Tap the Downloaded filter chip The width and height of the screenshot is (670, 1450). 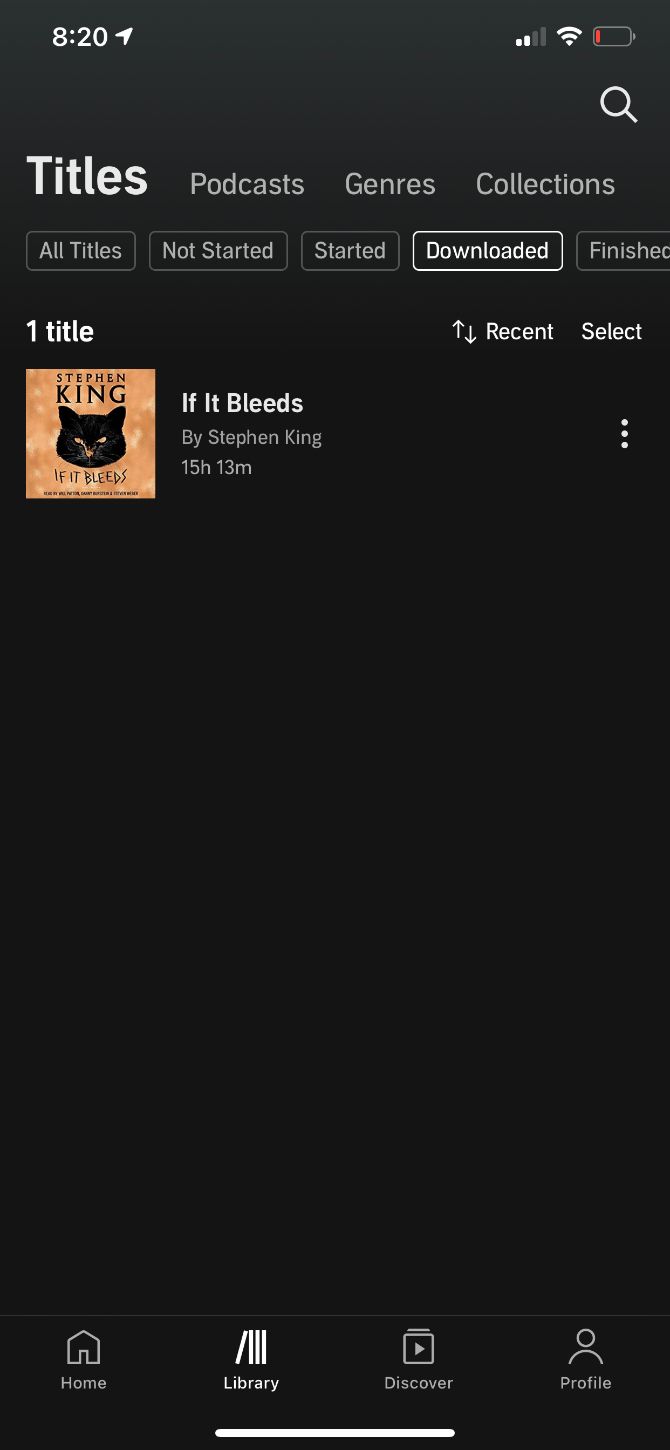pos(488,251)
